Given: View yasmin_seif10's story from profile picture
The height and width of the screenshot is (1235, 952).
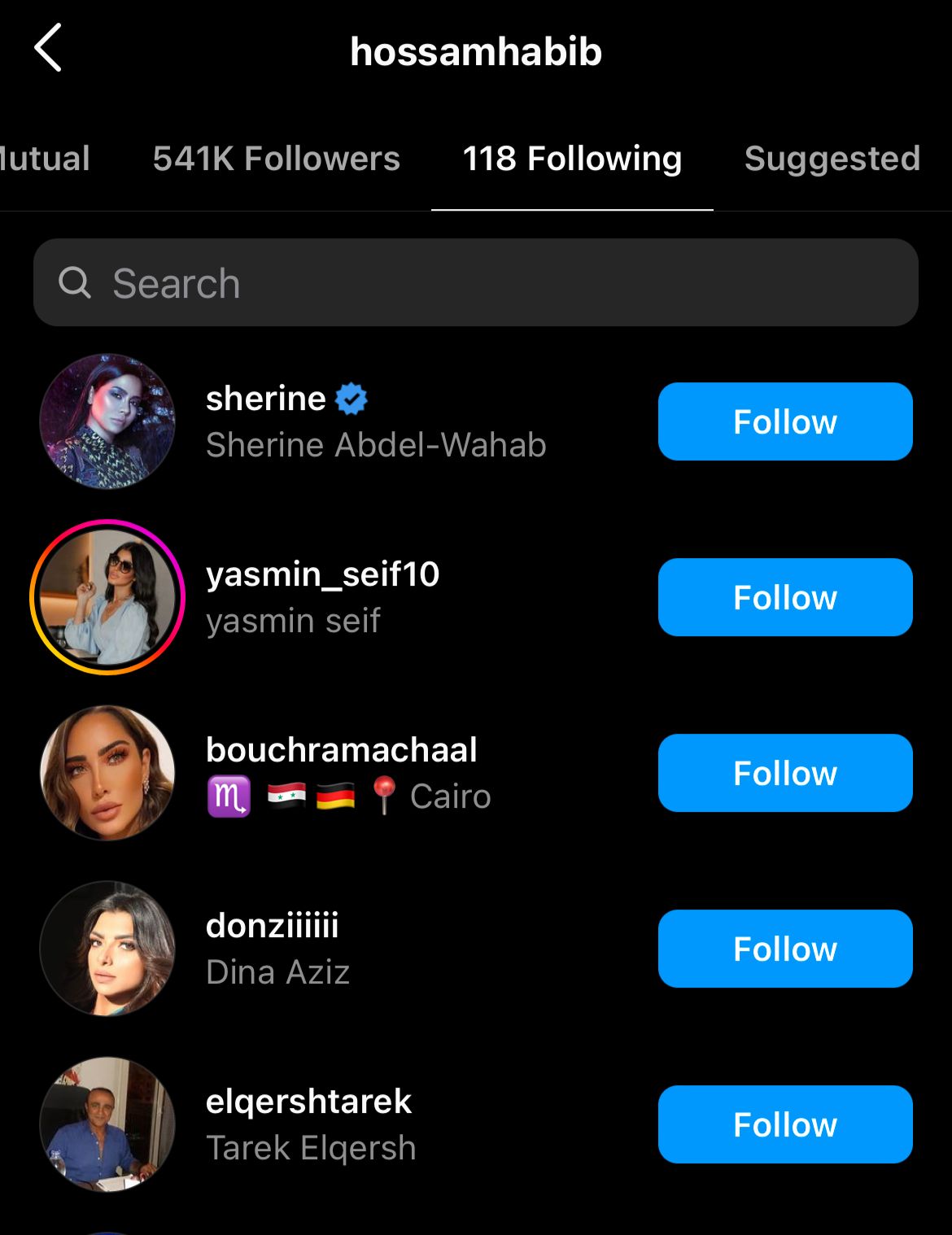Looking at the screenshot, I should pos(107,597).
